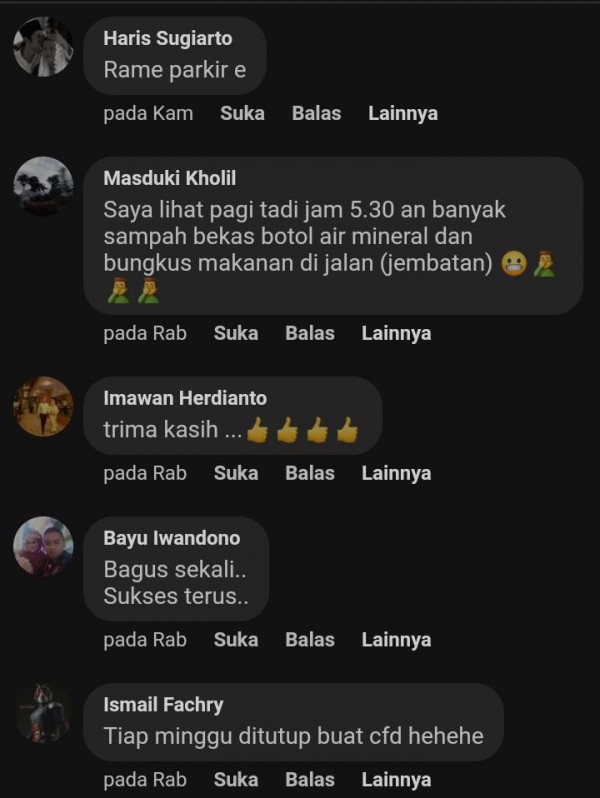The image size is (600, 798).
Task: Like Masduki Kholil's comment
Action: click(x=235, y=333)
